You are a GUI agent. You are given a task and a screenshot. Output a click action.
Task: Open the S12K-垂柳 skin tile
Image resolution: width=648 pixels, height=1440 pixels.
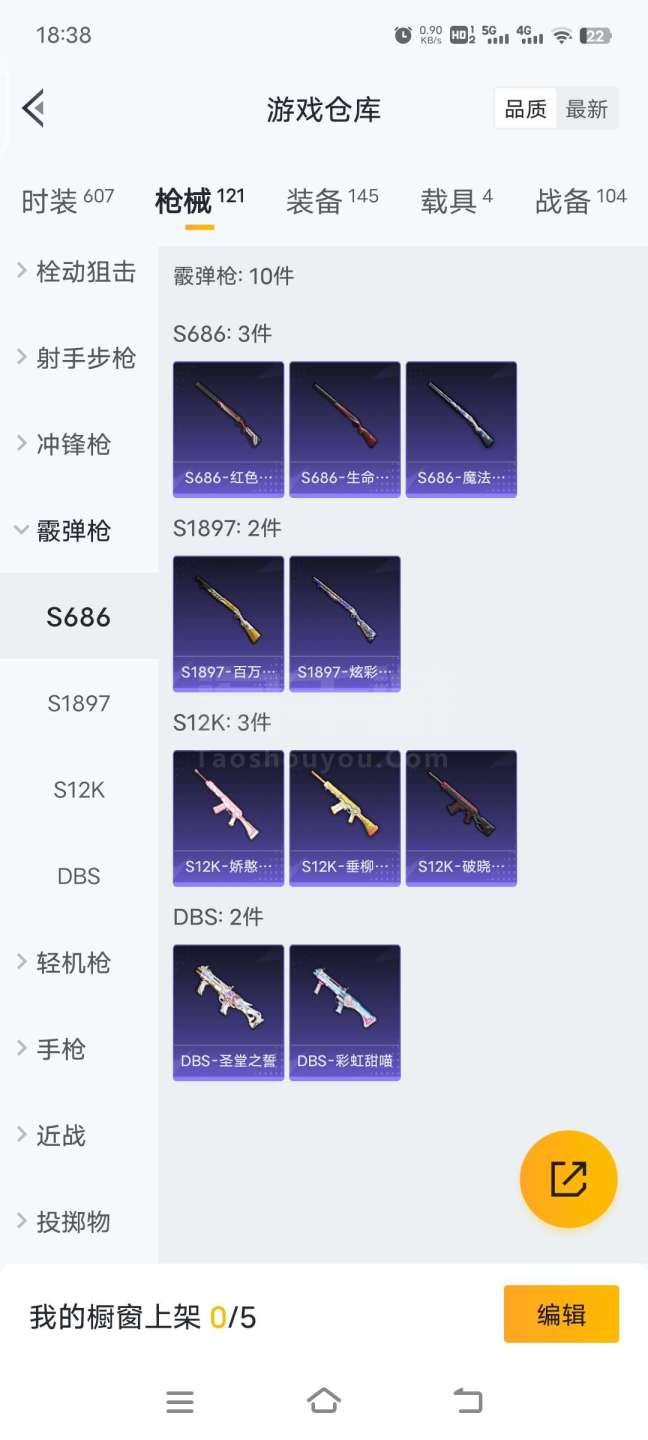[345, 818]
